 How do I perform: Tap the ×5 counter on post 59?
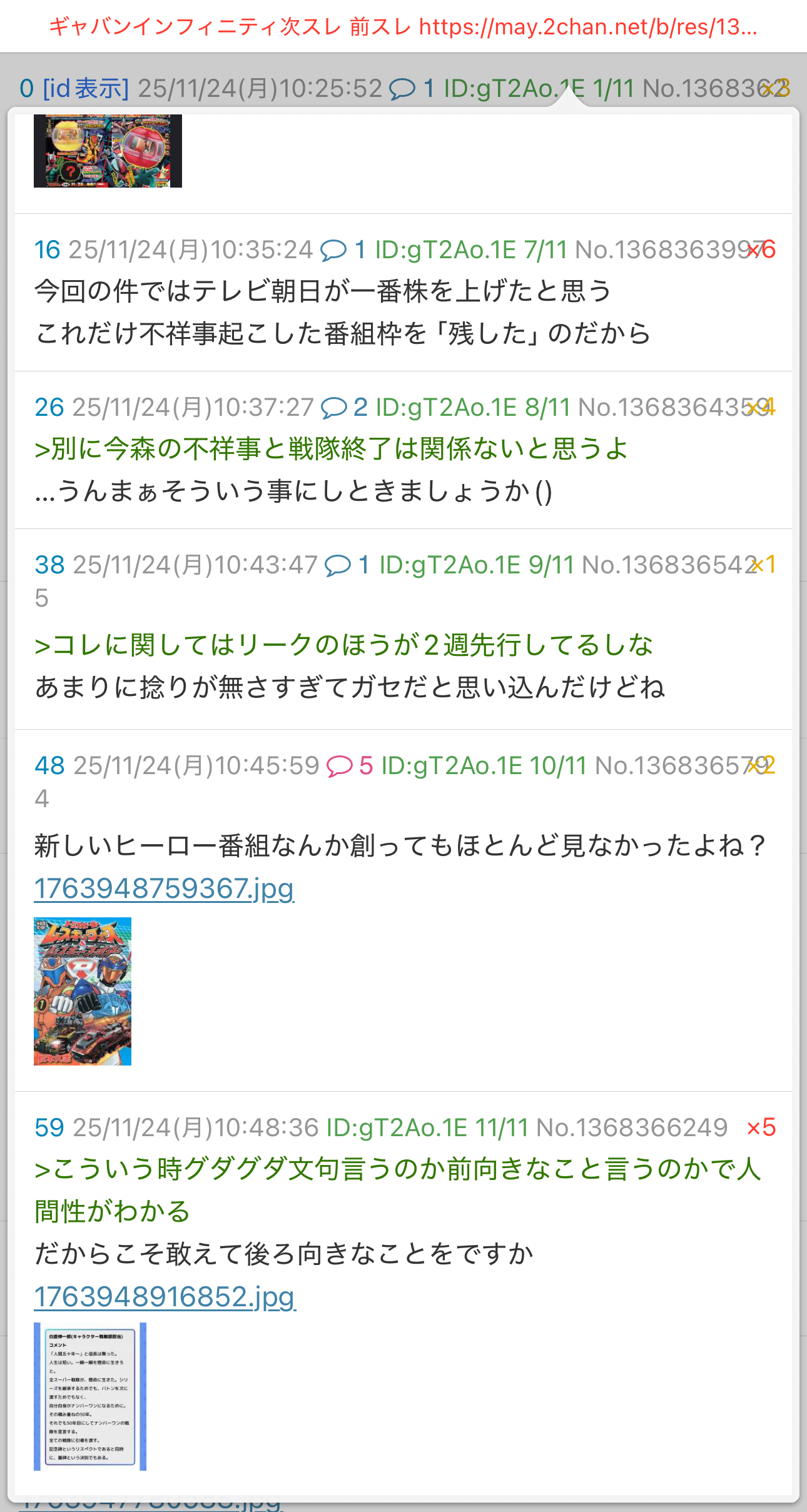point(761,1127)
